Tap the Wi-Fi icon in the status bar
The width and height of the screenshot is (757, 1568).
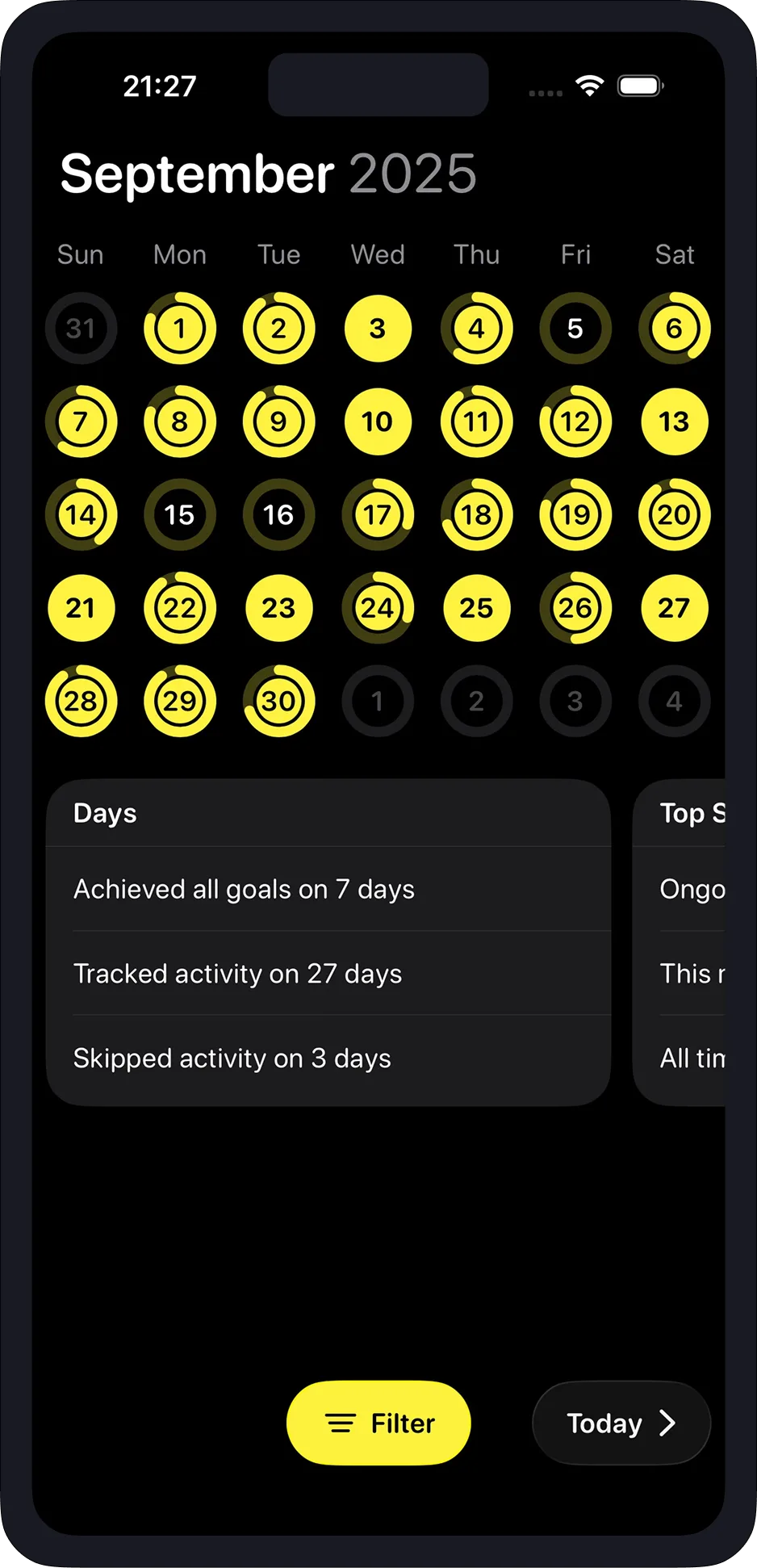[x=589, y=84]
